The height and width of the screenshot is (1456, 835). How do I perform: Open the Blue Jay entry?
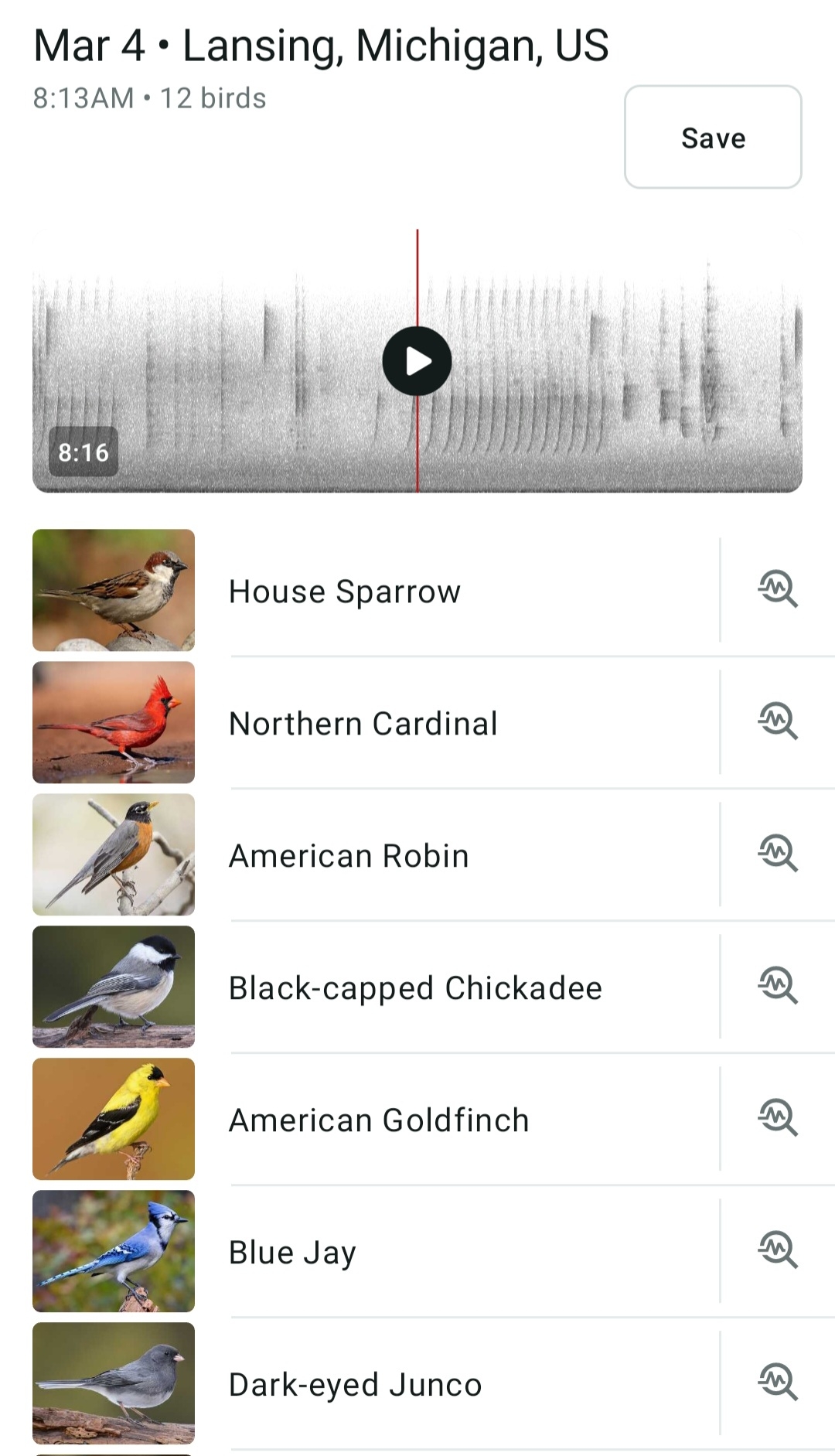point(292,1253)
